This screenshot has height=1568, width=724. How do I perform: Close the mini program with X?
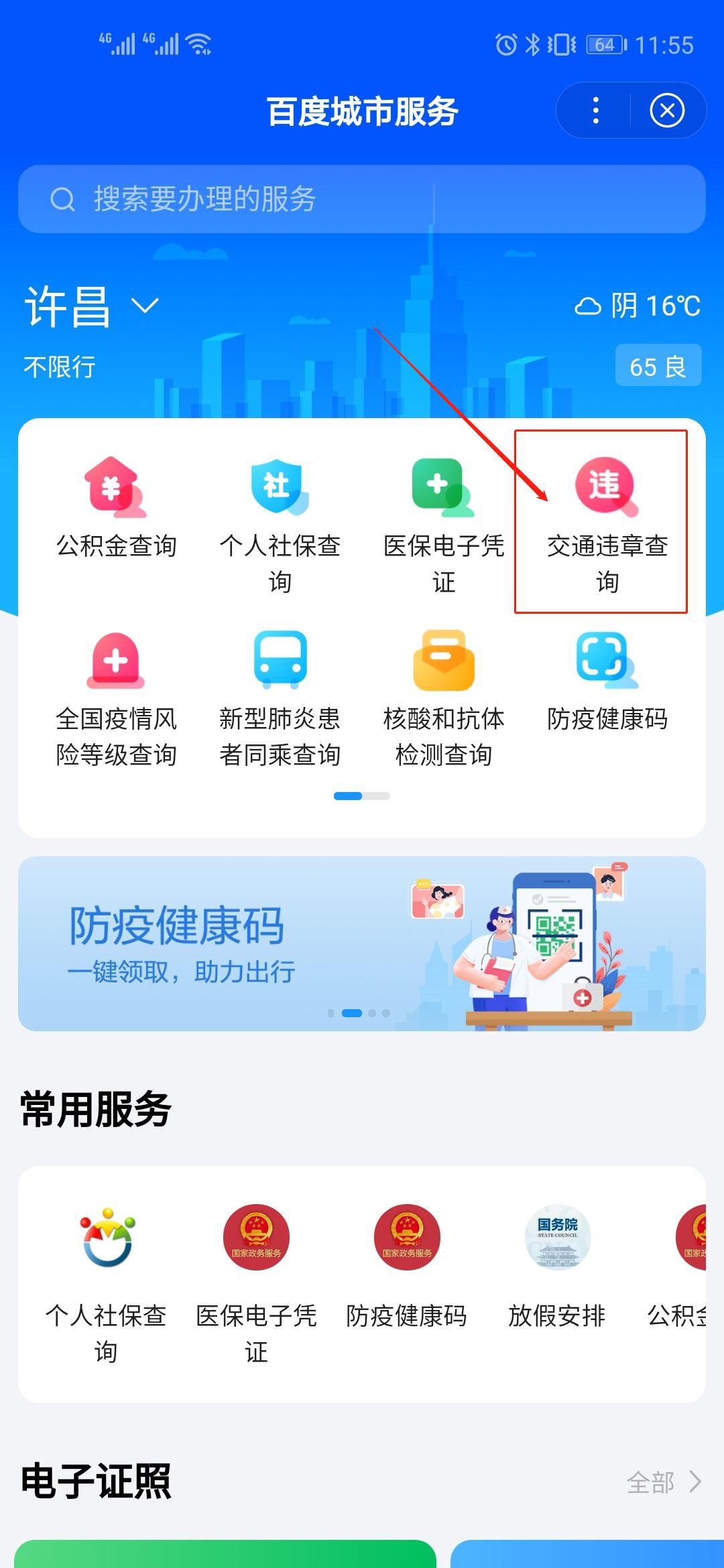click(x=667, y=111)
